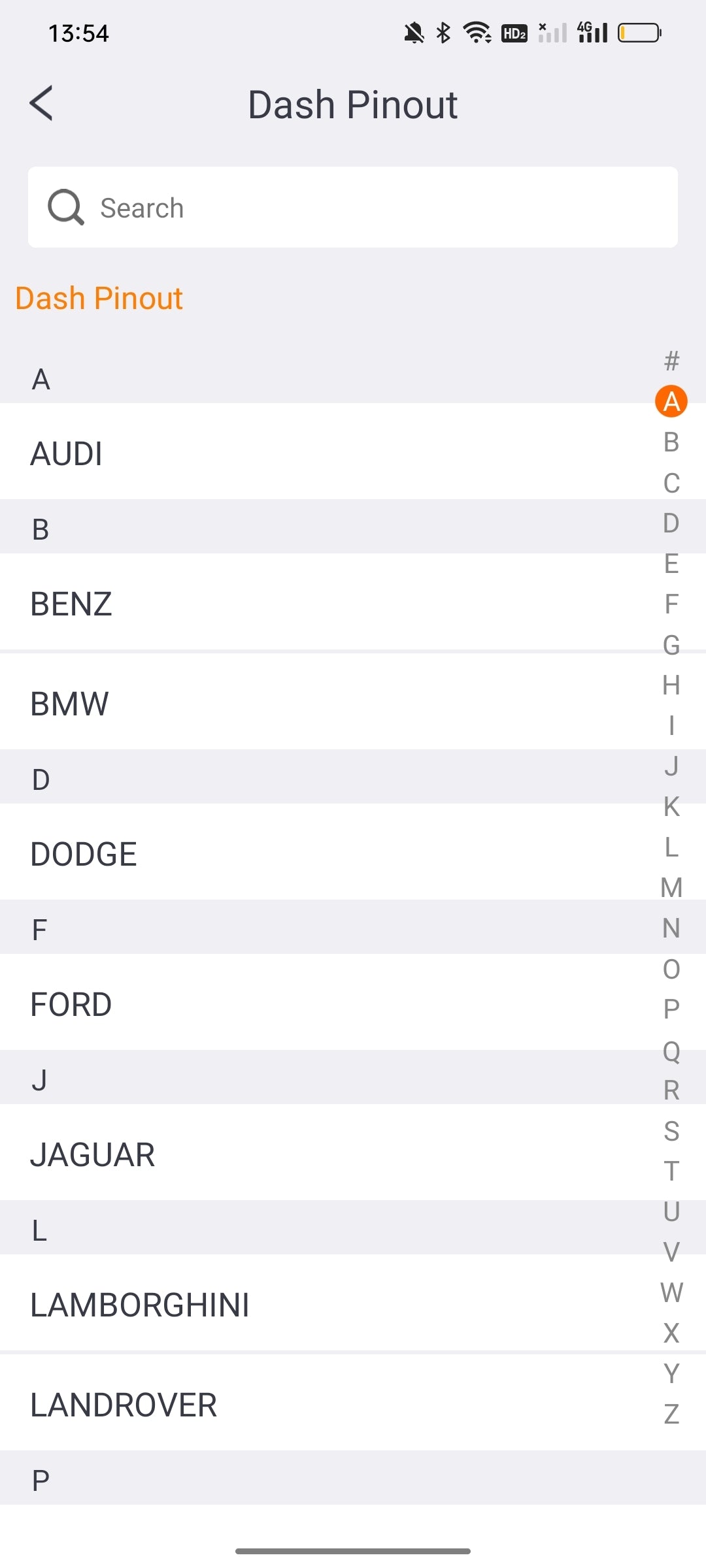Viewport: 706px width, 1568px height.
Task: Jump to letter Z in index
Action: point(671,1414)
